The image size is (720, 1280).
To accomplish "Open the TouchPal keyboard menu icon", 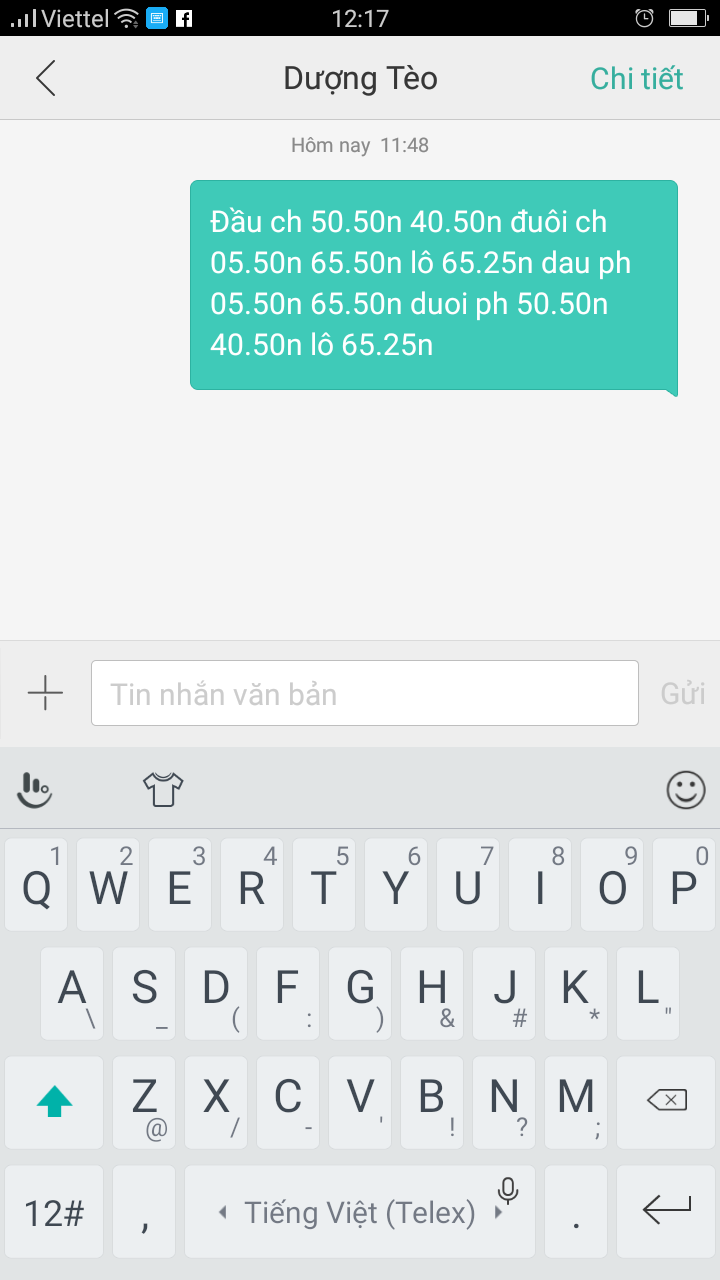I will [x=35, y=790].
